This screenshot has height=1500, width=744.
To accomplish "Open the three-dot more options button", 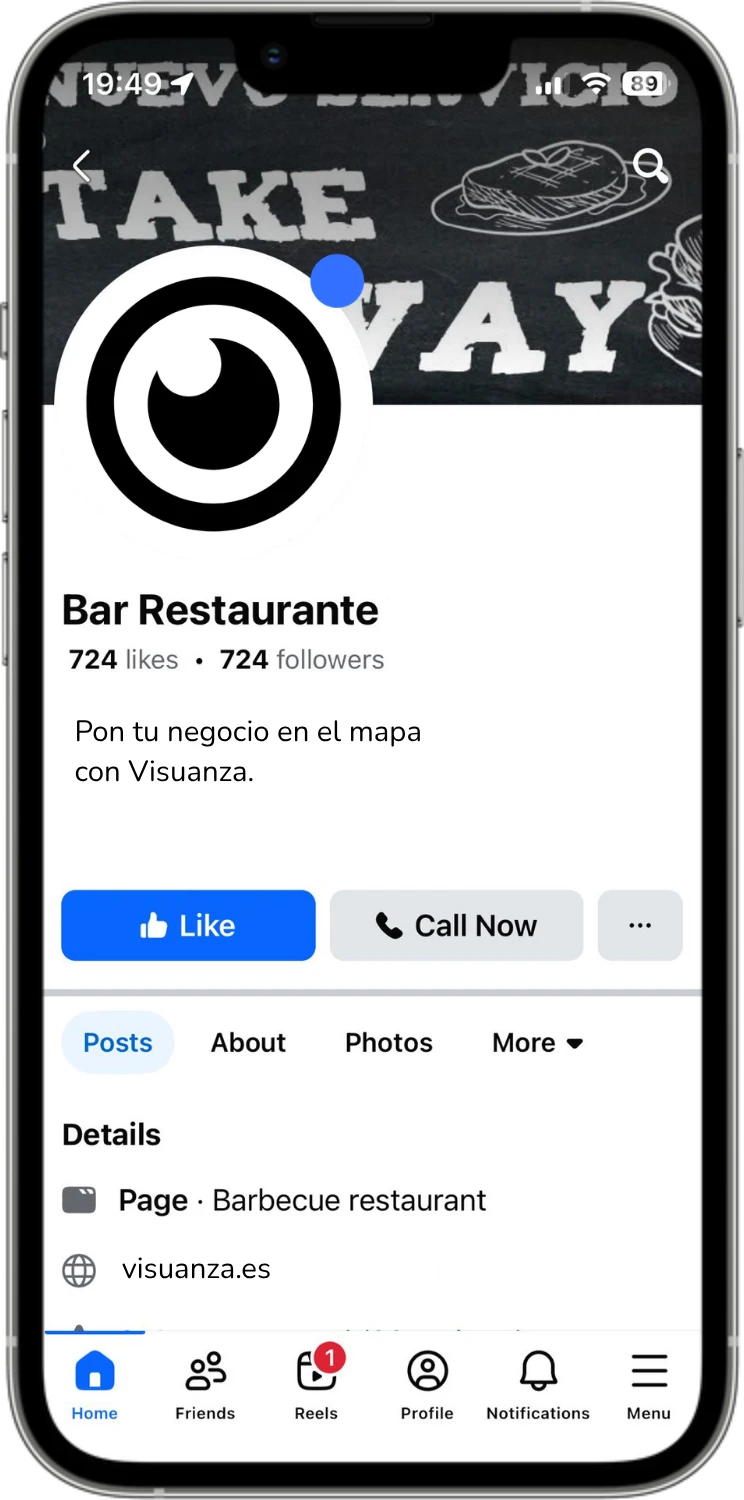I will coord(640,925).
